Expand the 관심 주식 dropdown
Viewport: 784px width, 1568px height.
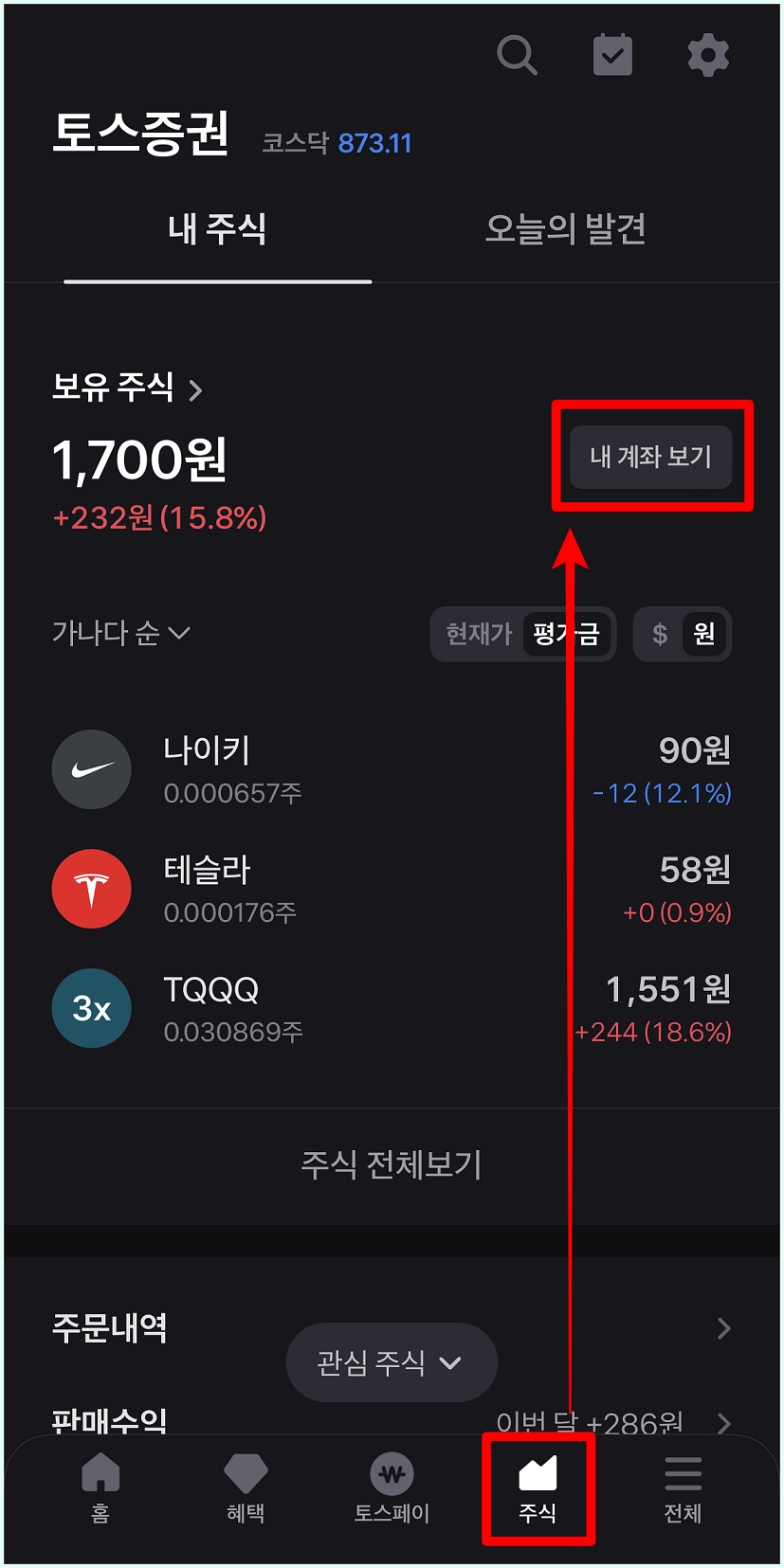[x=391, y=1361]
